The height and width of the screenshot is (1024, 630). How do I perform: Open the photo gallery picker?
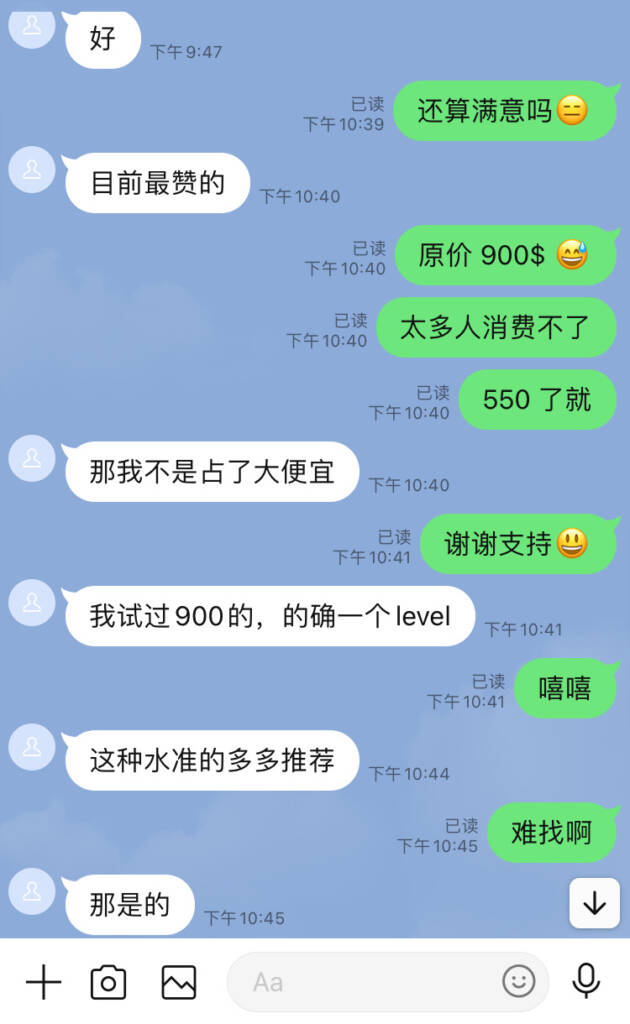click(179, 982)
